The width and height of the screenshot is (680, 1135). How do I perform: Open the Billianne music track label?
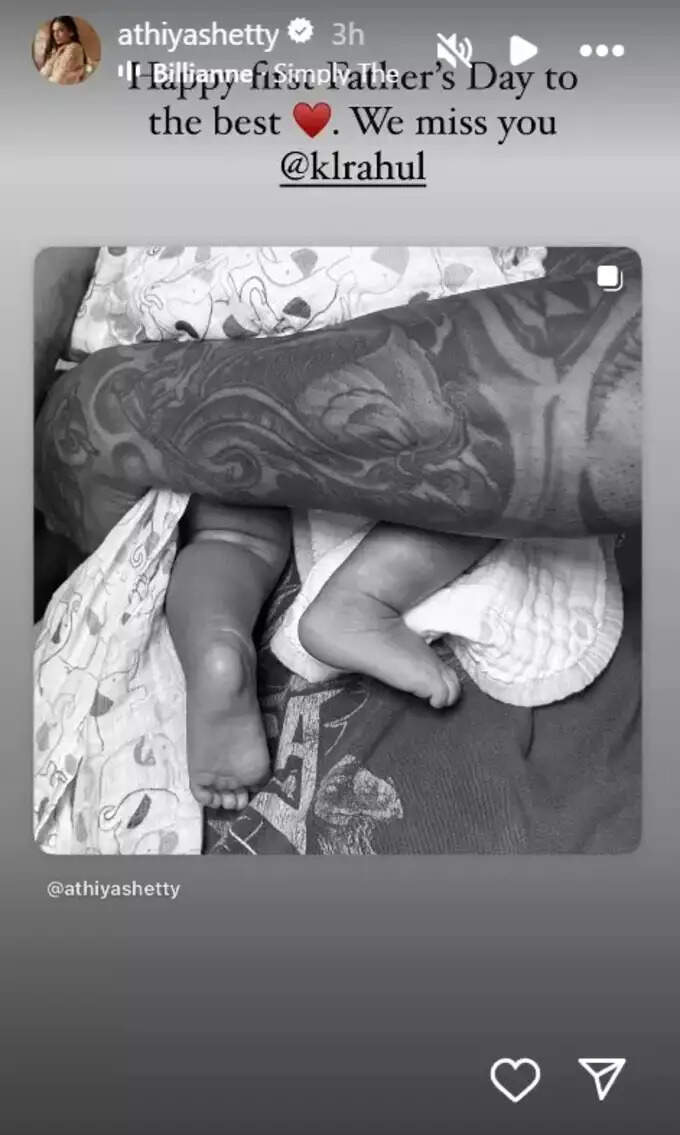click(x=260, y=73)
